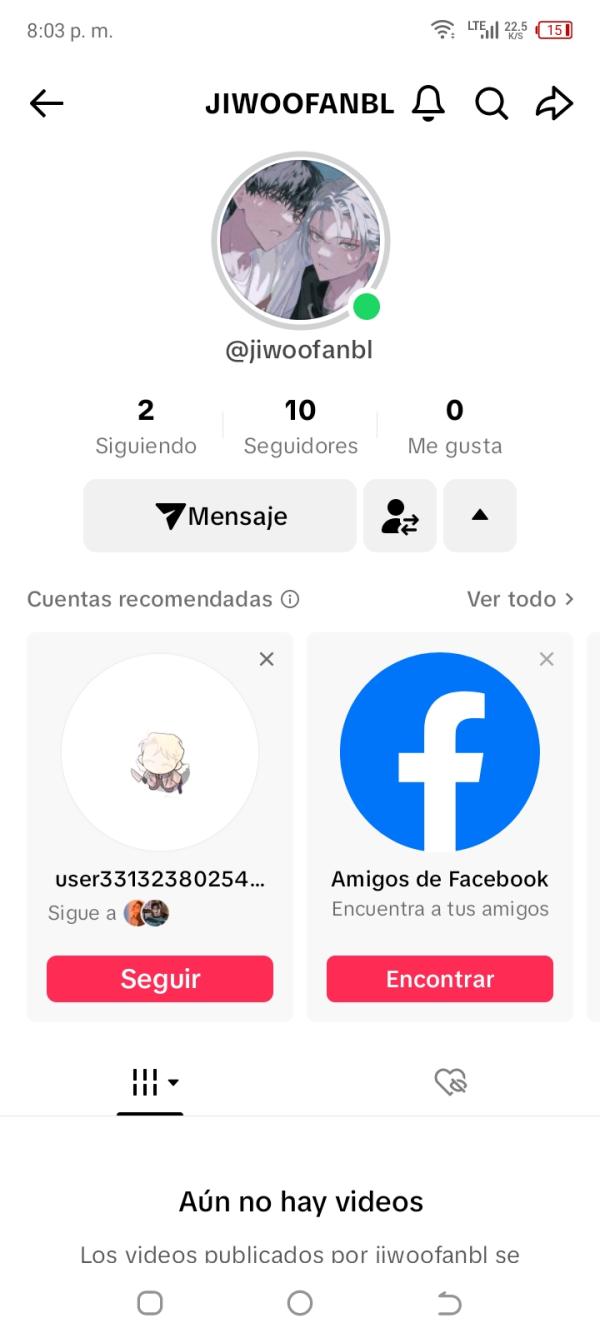The height and width of the screenshot is (1343, 600).
Task: Open Ver todo recommended accounts
Action: pos(520,600)
